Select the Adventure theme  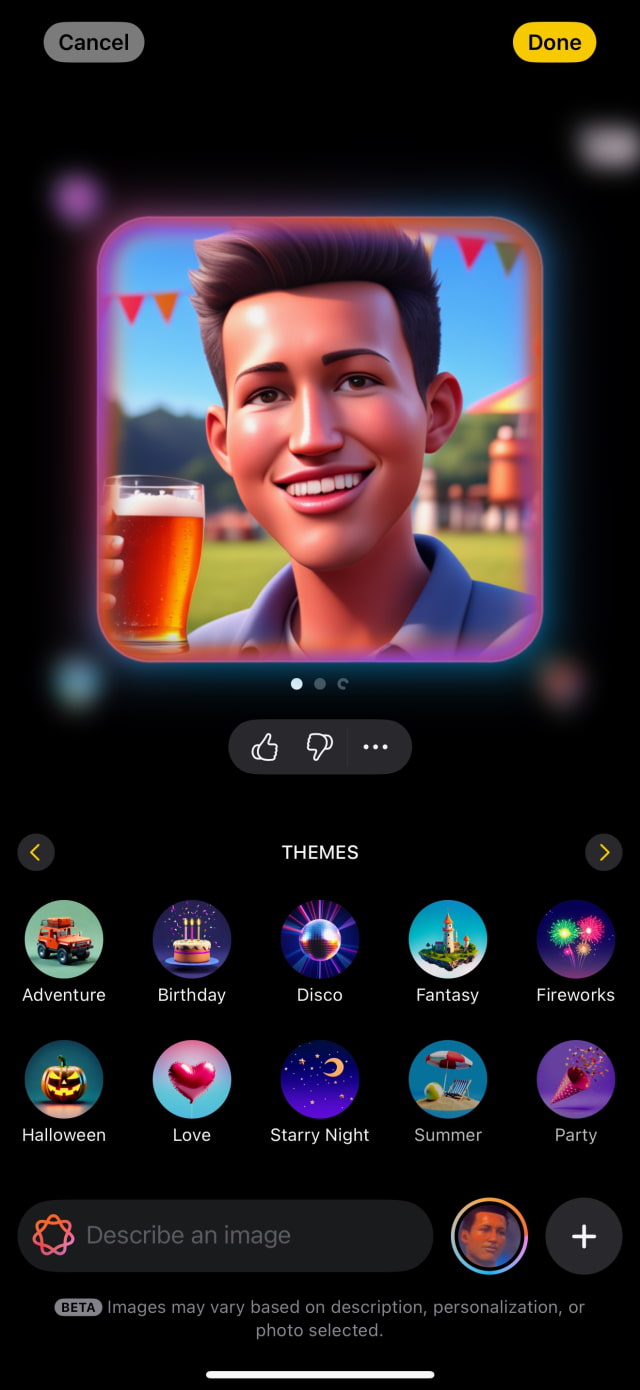click(64, 940)
